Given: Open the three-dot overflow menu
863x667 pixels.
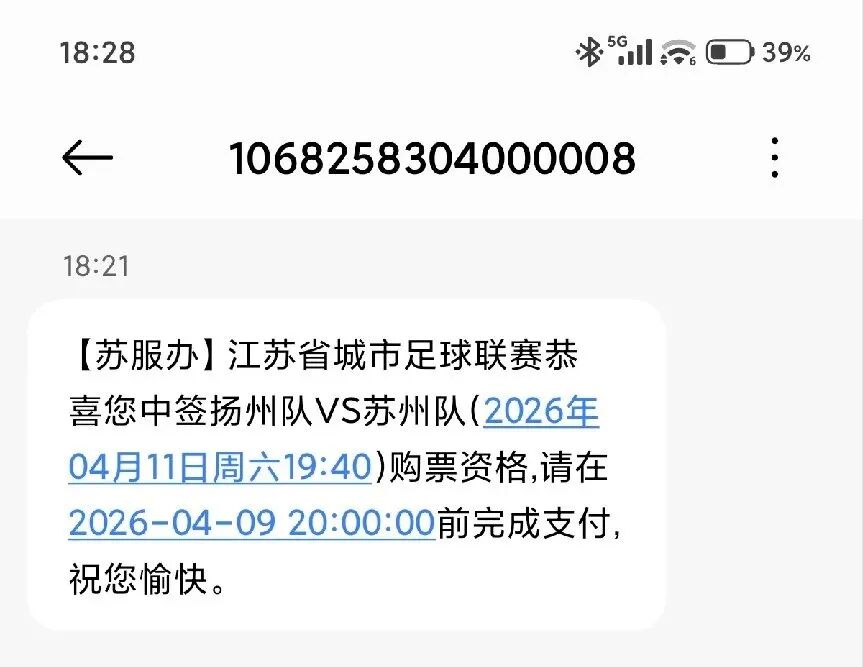Looking at the screenshot, I should tap(774, 158).
